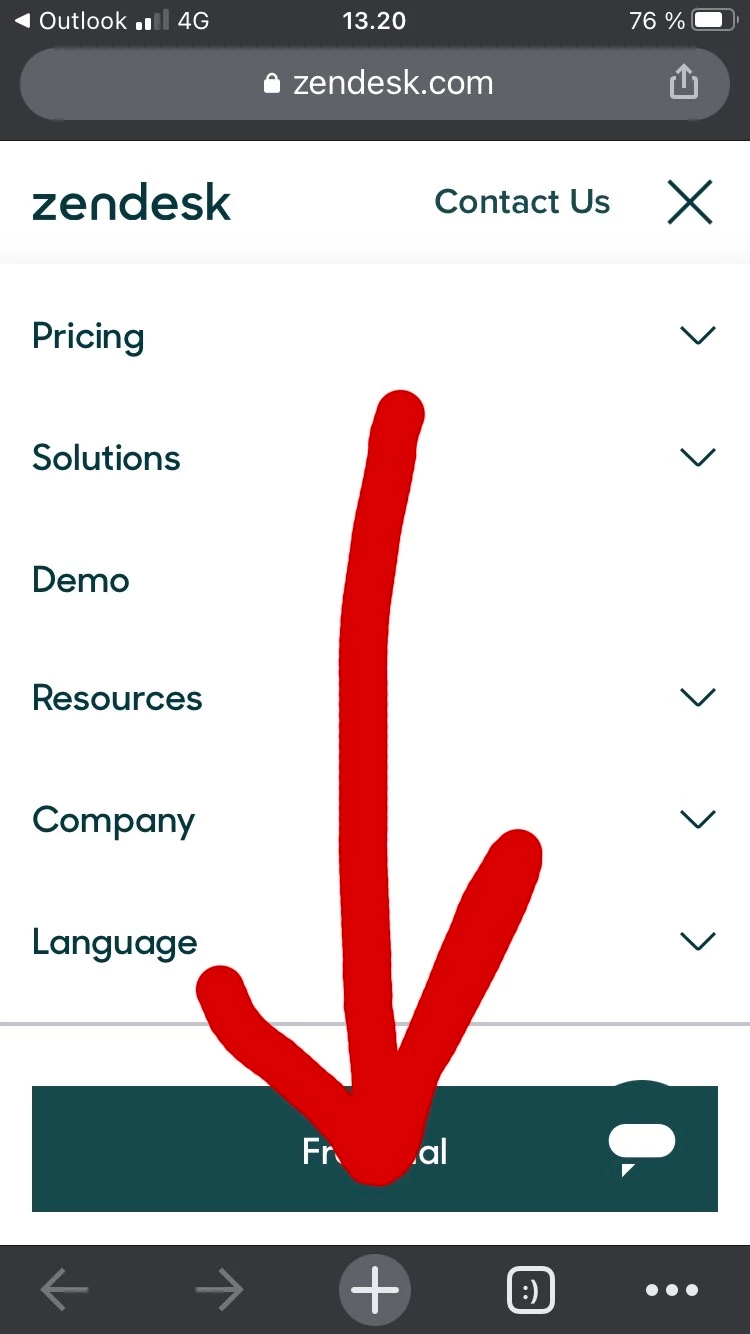Open the Demo page
The image size is (750, 1334).
coord(81,580)
